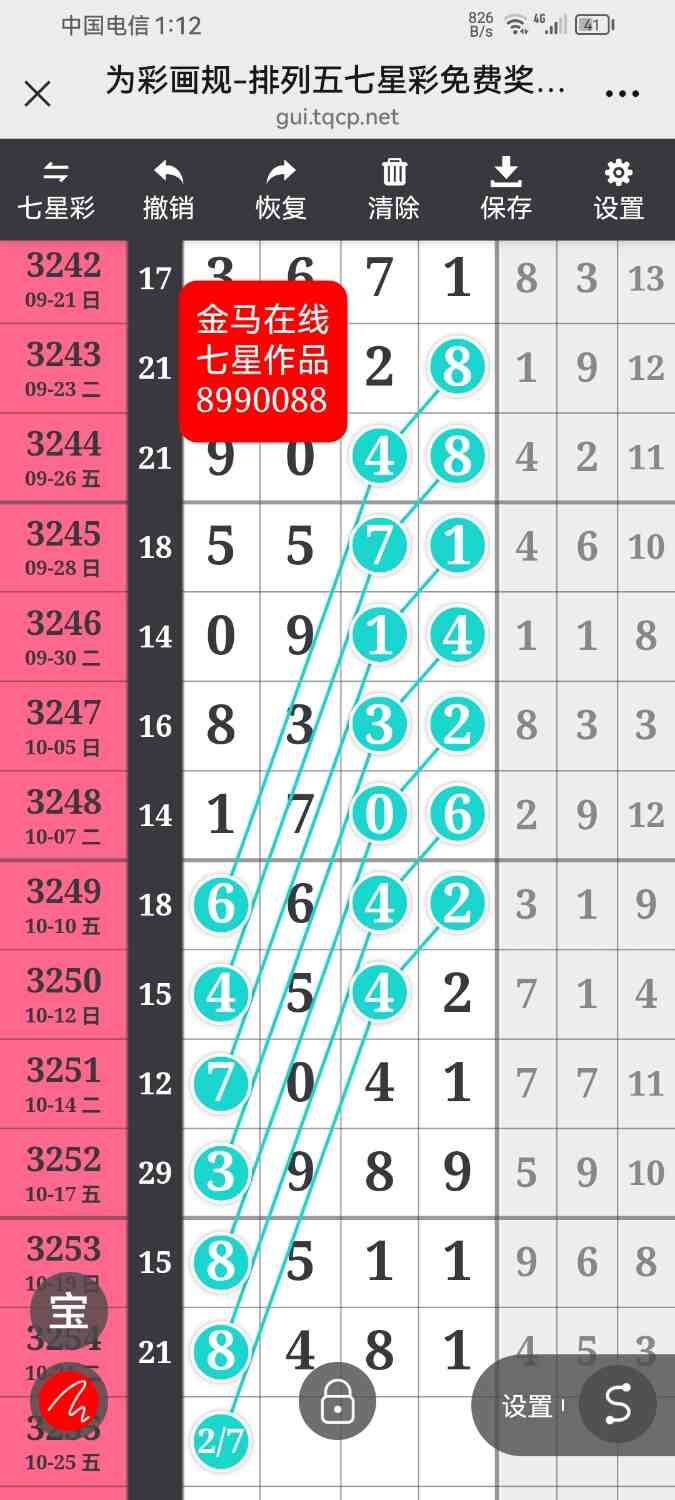Image resolution: width=675 pixels, height=1500 pixels.
Task: Clear all drawings with 清除
Action: (x=394, y=190)
